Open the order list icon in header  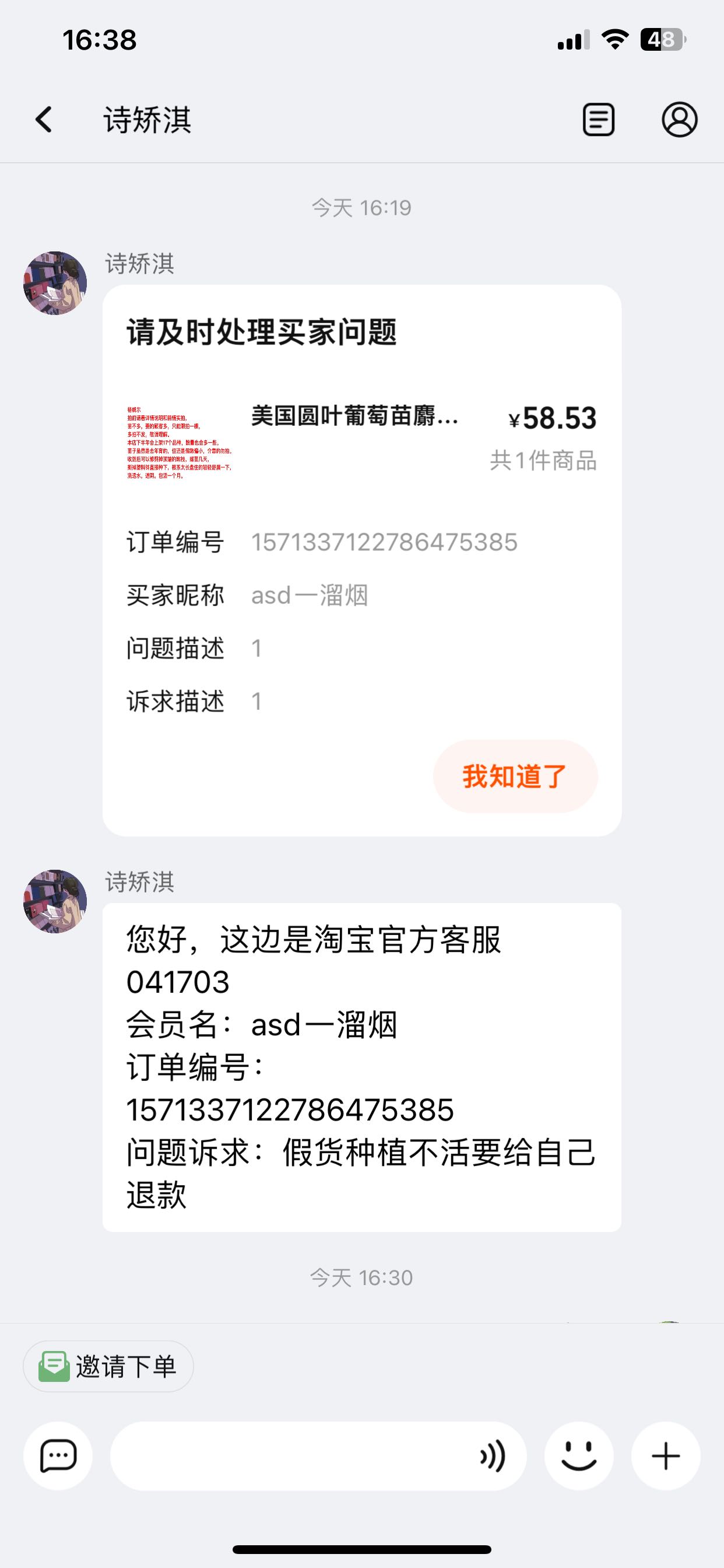point(599,120)
